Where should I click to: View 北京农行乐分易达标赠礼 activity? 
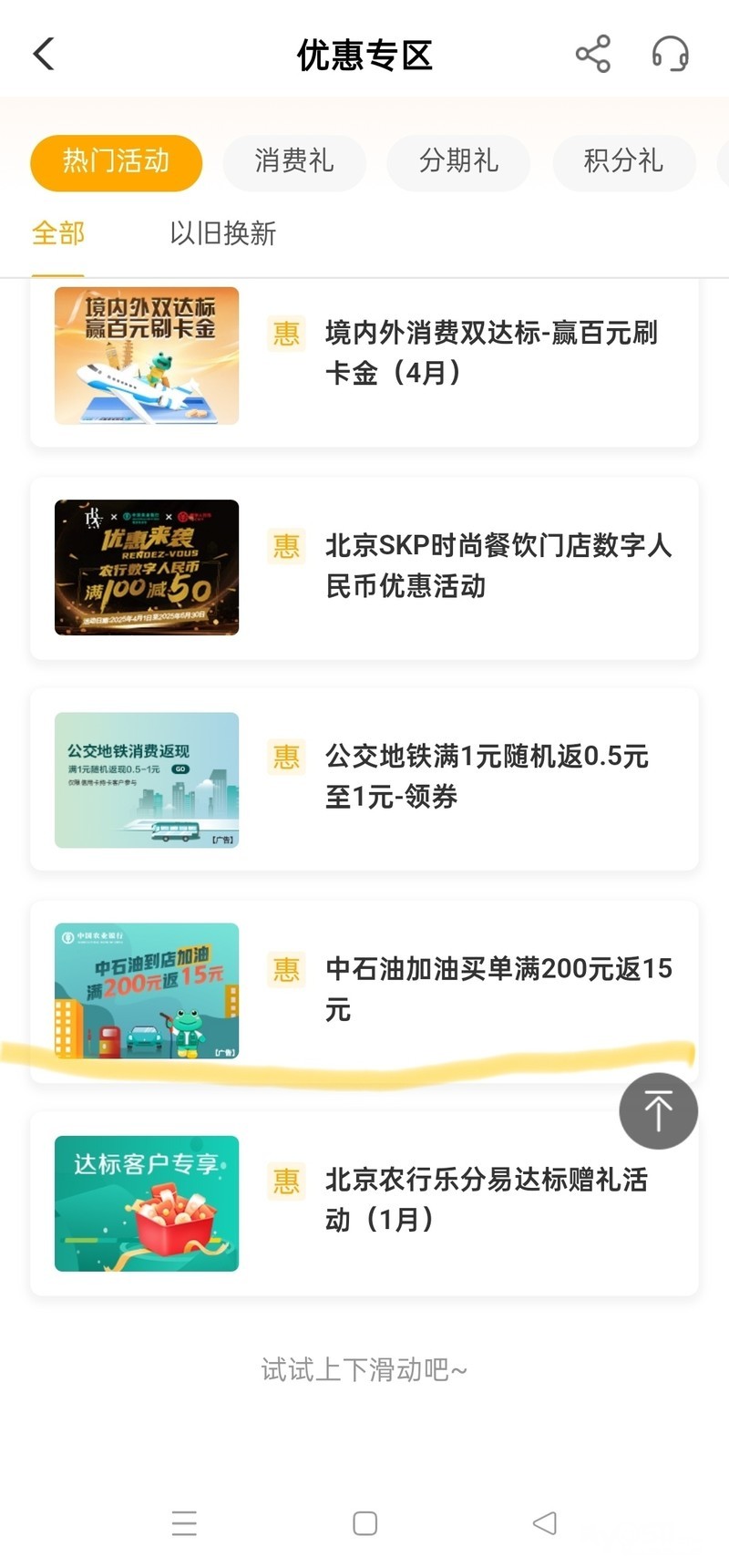point(364,1203)
